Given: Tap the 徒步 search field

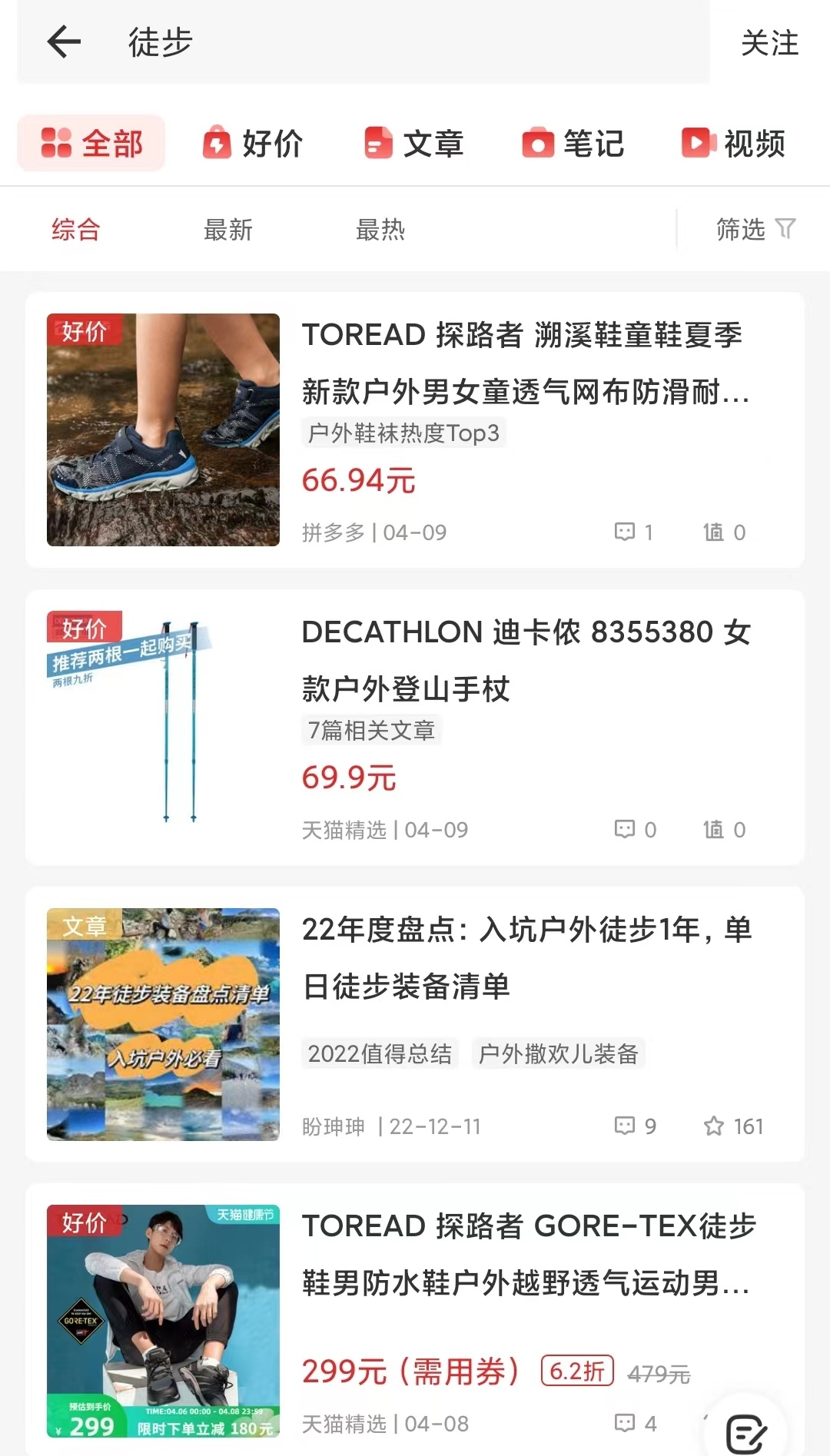Looking at the screenshot, I should 363,41.
